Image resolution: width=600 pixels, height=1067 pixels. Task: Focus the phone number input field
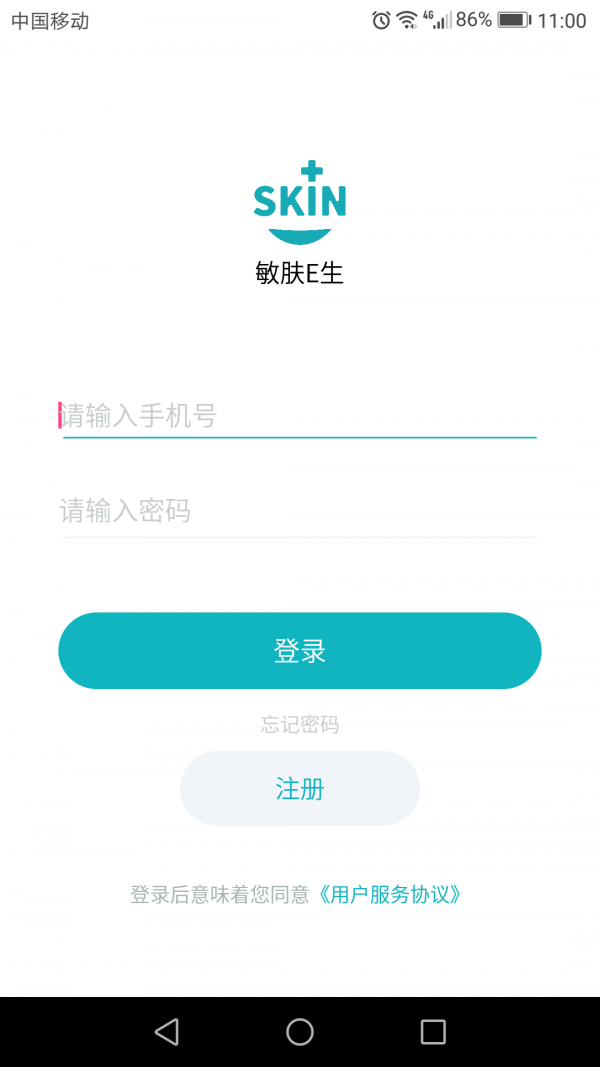click(x=299, y=415)
